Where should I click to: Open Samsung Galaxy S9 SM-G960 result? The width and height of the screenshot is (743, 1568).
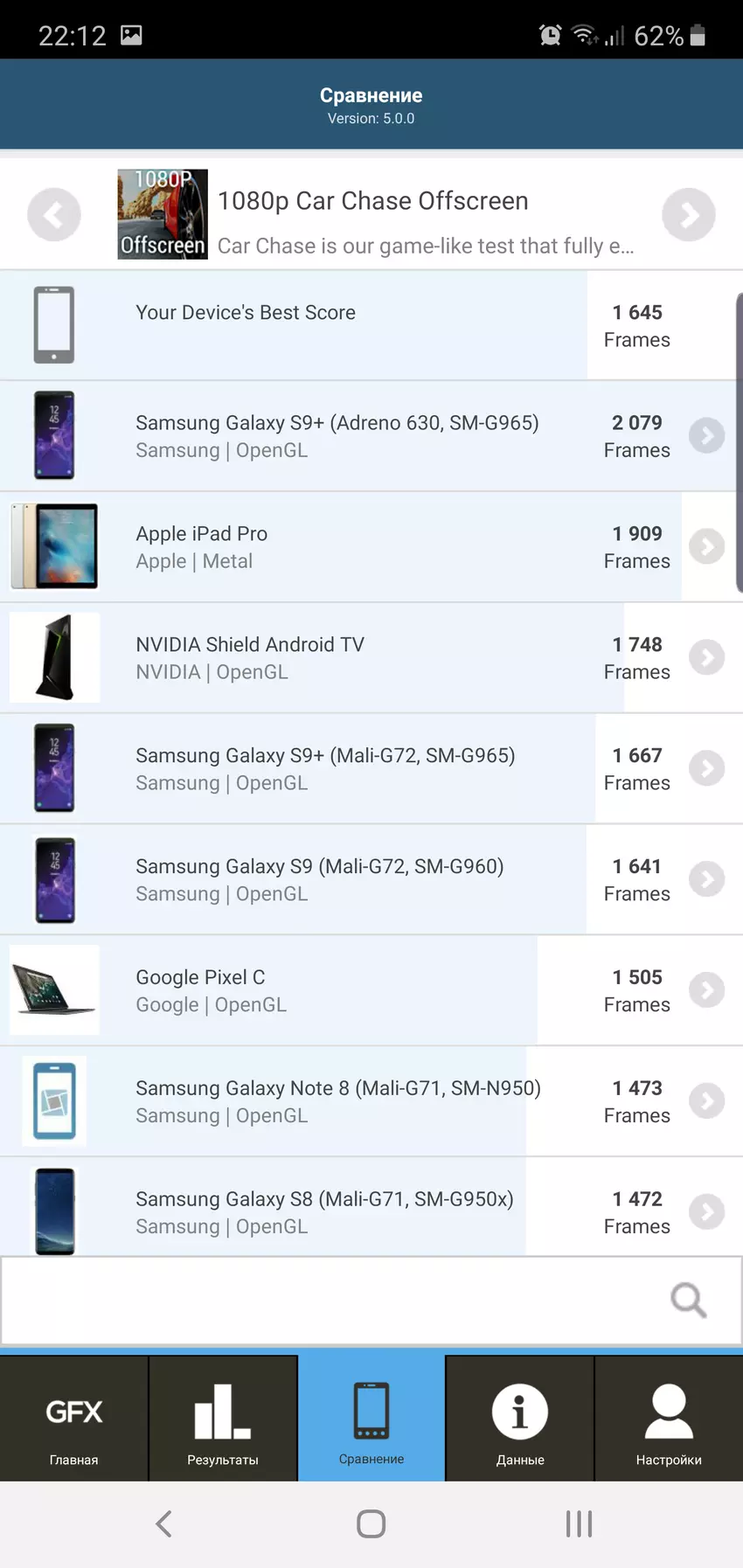tap(705, 879)
